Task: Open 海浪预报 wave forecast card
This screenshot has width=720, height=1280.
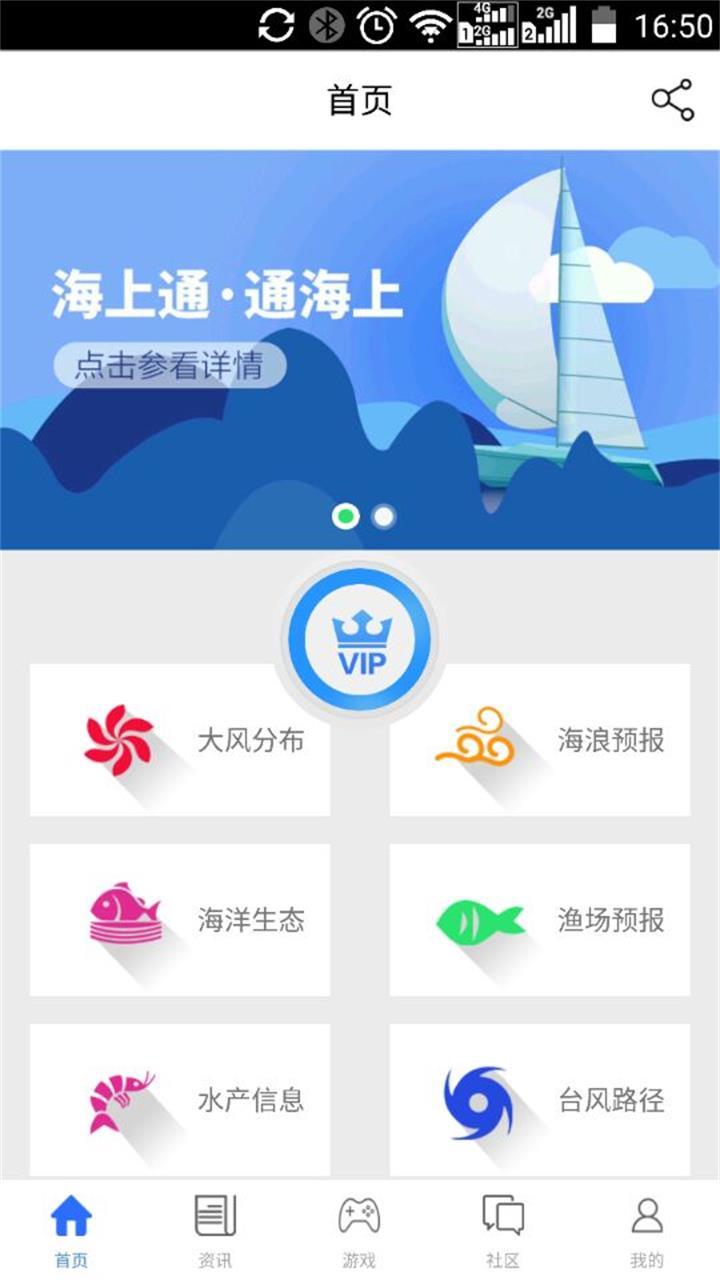Action: tap(540, 740)
